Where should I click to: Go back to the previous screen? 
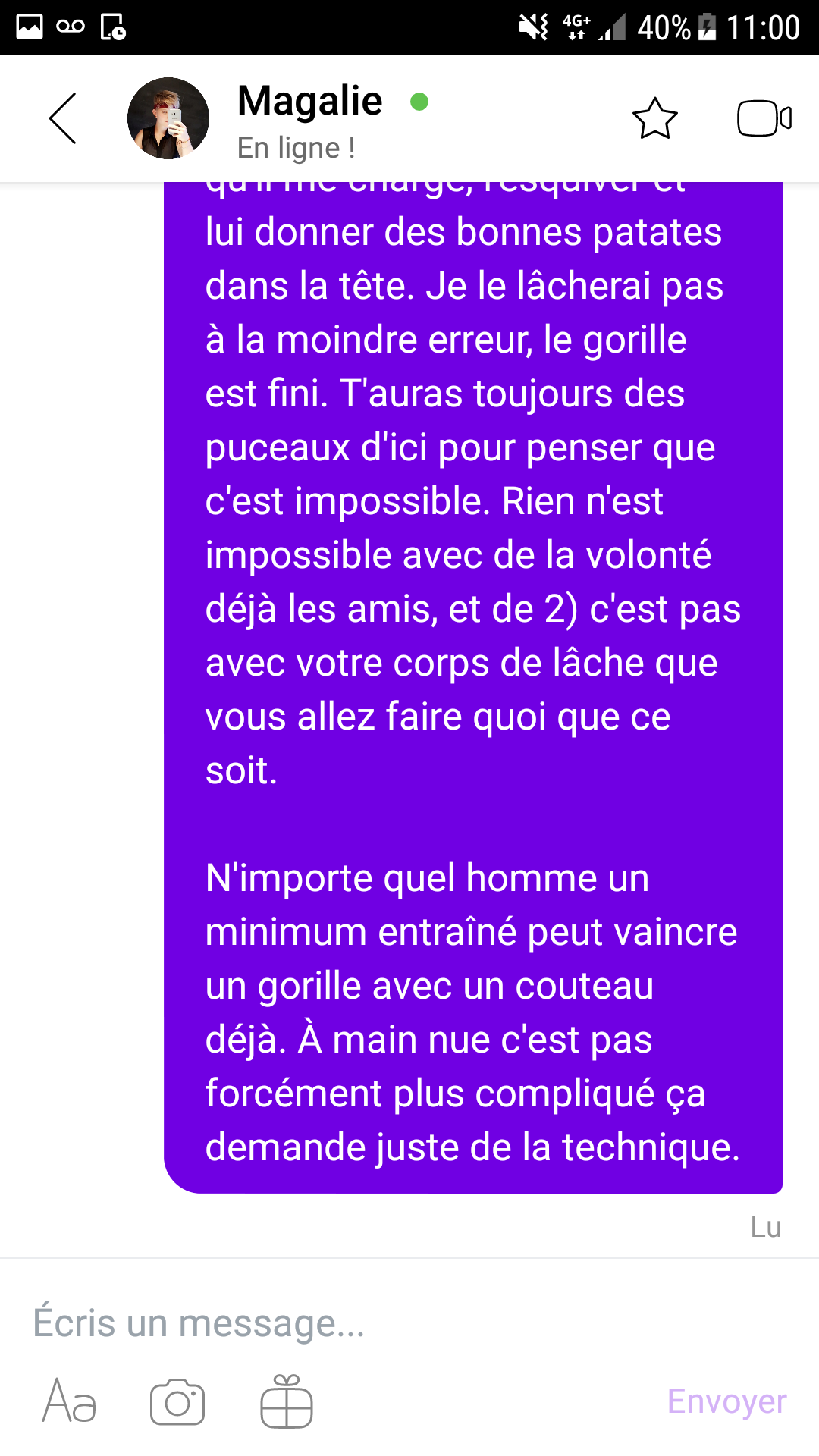pyautogui.click(x=63, y=118)
